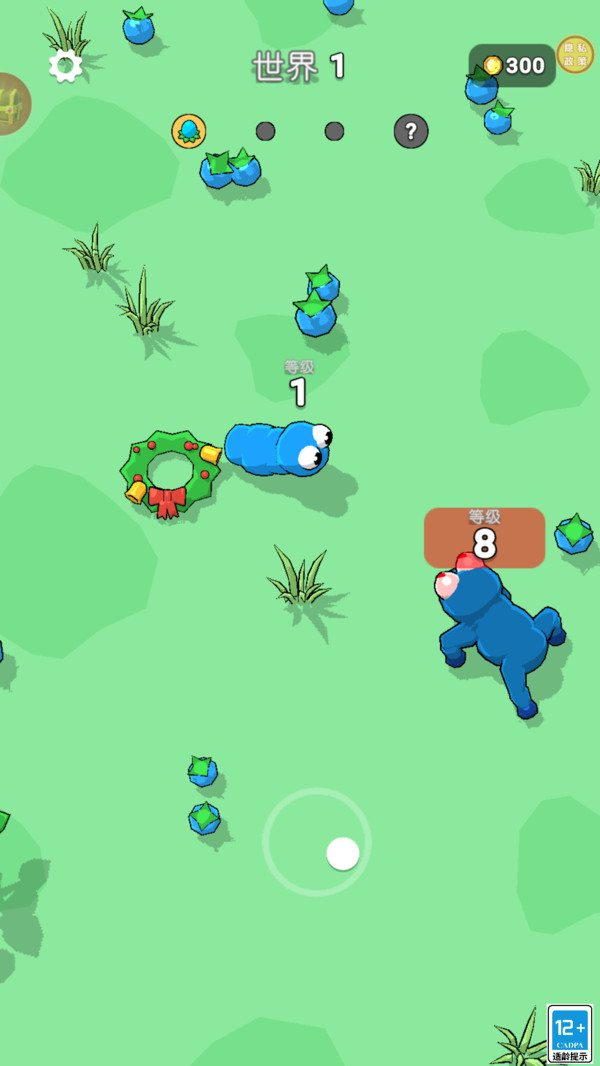Tap the virtual joystick control
The height and width of the screenshot is (1066, 600).
click(x=317, y=842)
